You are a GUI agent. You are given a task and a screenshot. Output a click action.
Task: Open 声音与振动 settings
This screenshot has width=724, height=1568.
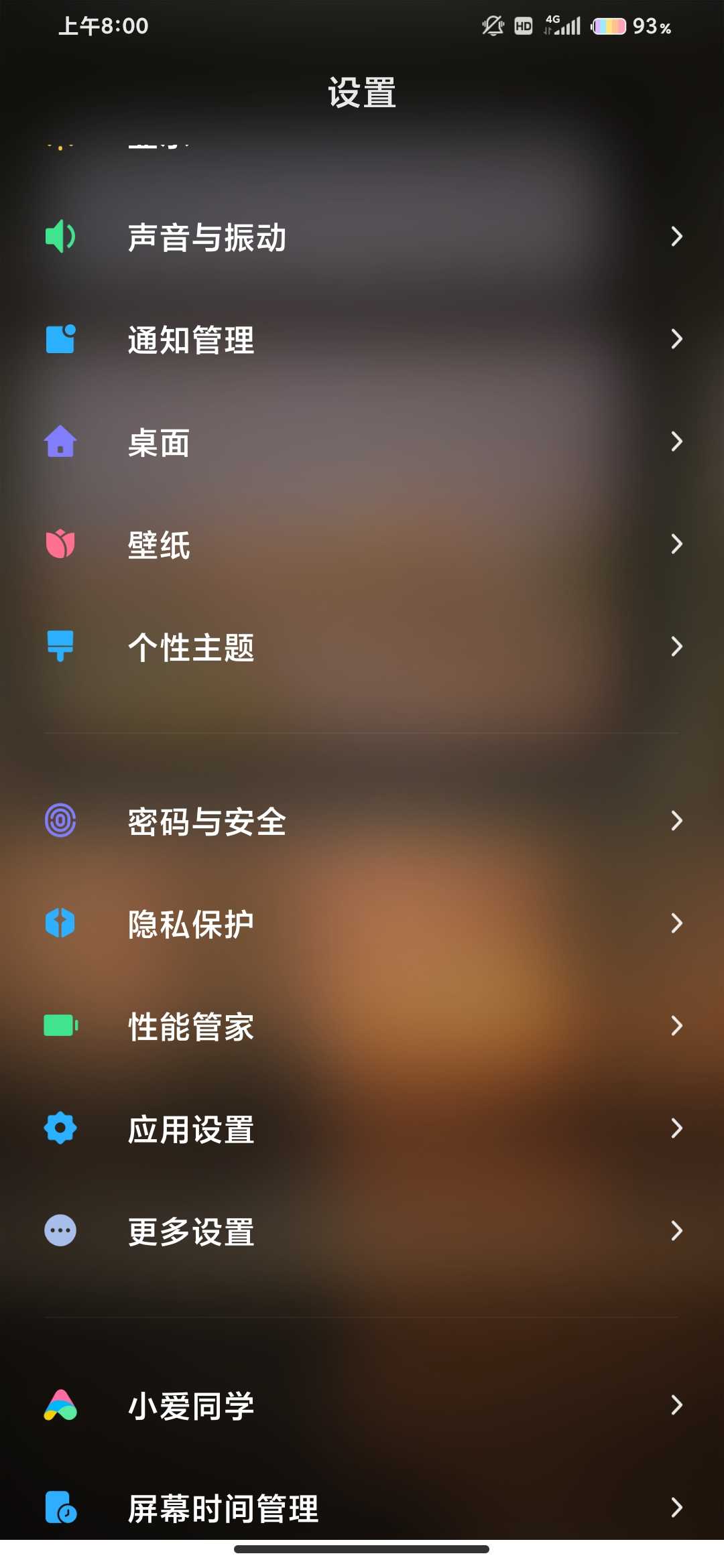pos(362,237)
